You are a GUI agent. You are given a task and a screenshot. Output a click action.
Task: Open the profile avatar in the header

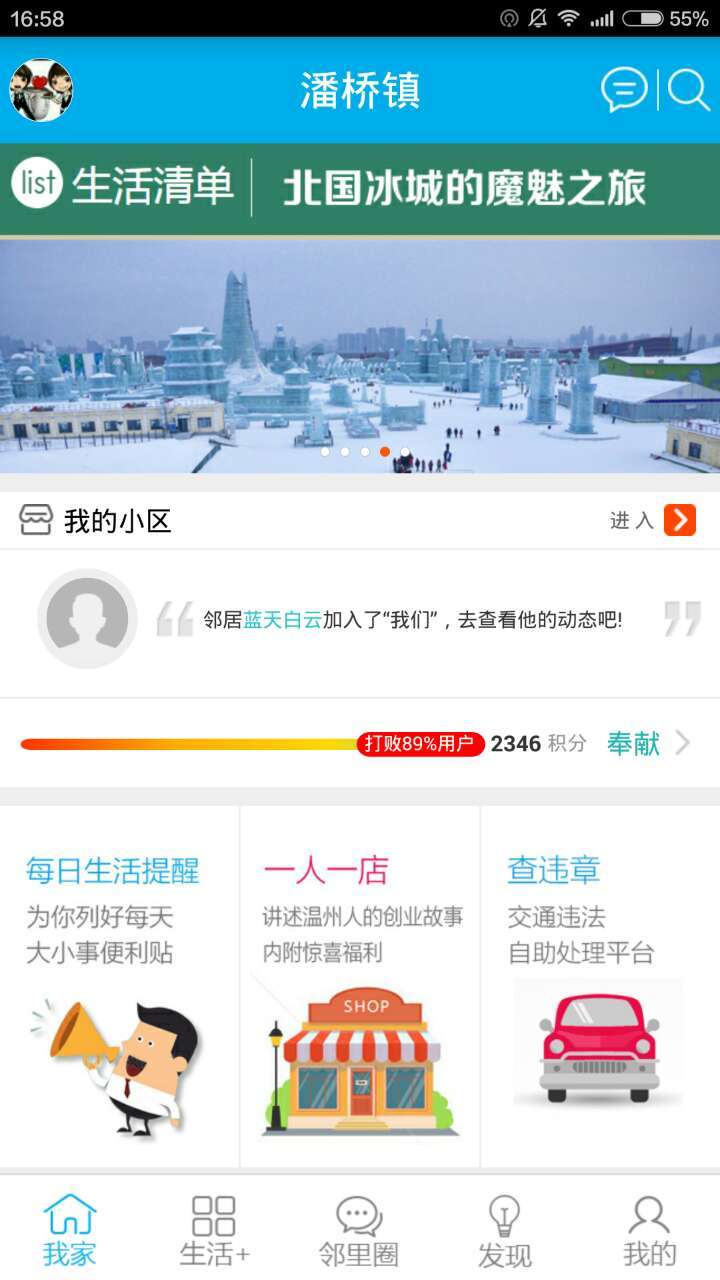pyautogui.click(x=41, y=90)
